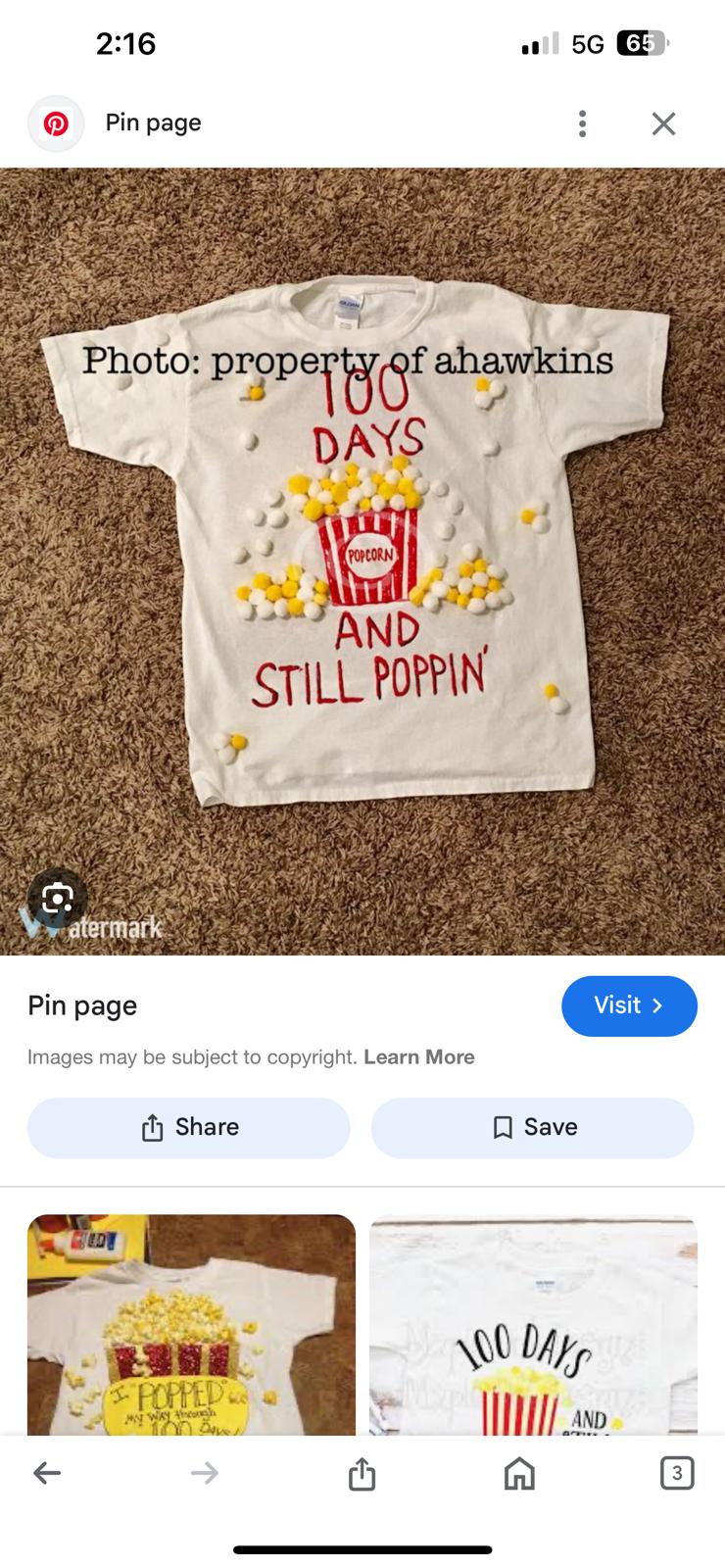Save this image to collections
This screenshot has height=1568, width=725.
click(532, 1127)
